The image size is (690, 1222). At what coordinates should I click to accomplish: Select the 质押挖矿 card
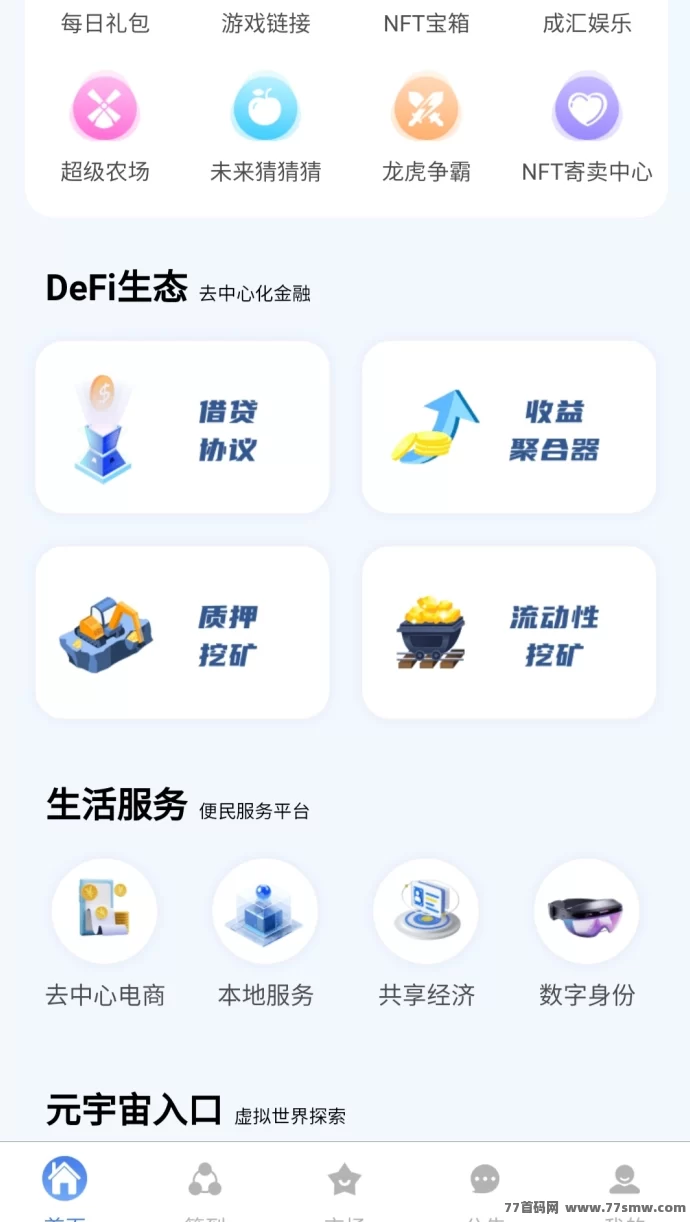(x=182, y=633)
